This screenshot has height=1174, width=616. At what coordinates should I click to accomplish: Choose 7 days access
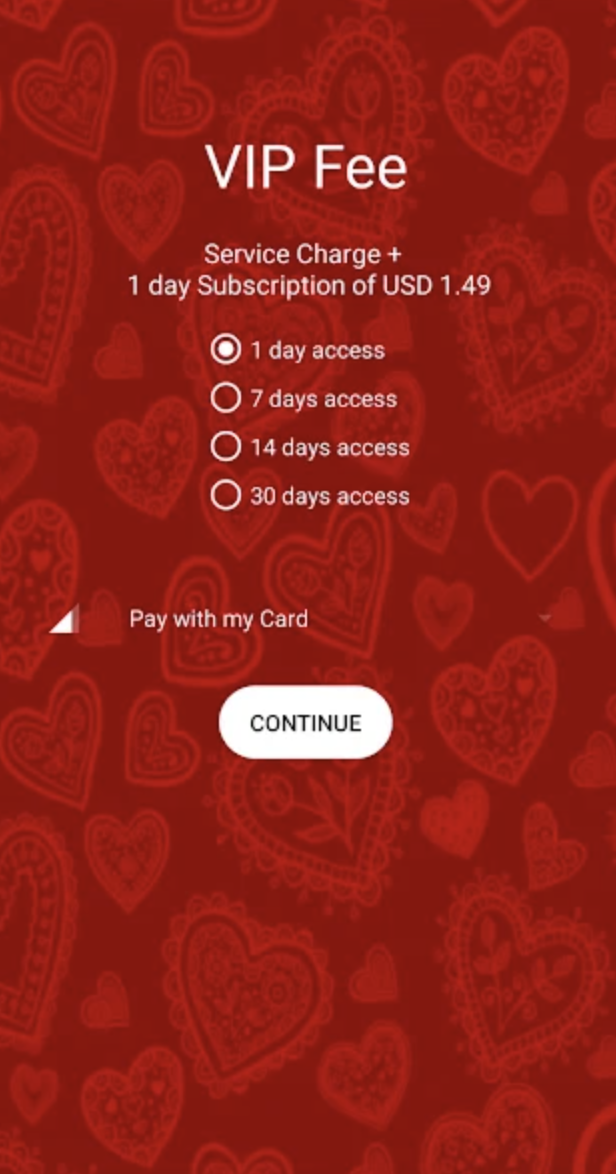226,398
